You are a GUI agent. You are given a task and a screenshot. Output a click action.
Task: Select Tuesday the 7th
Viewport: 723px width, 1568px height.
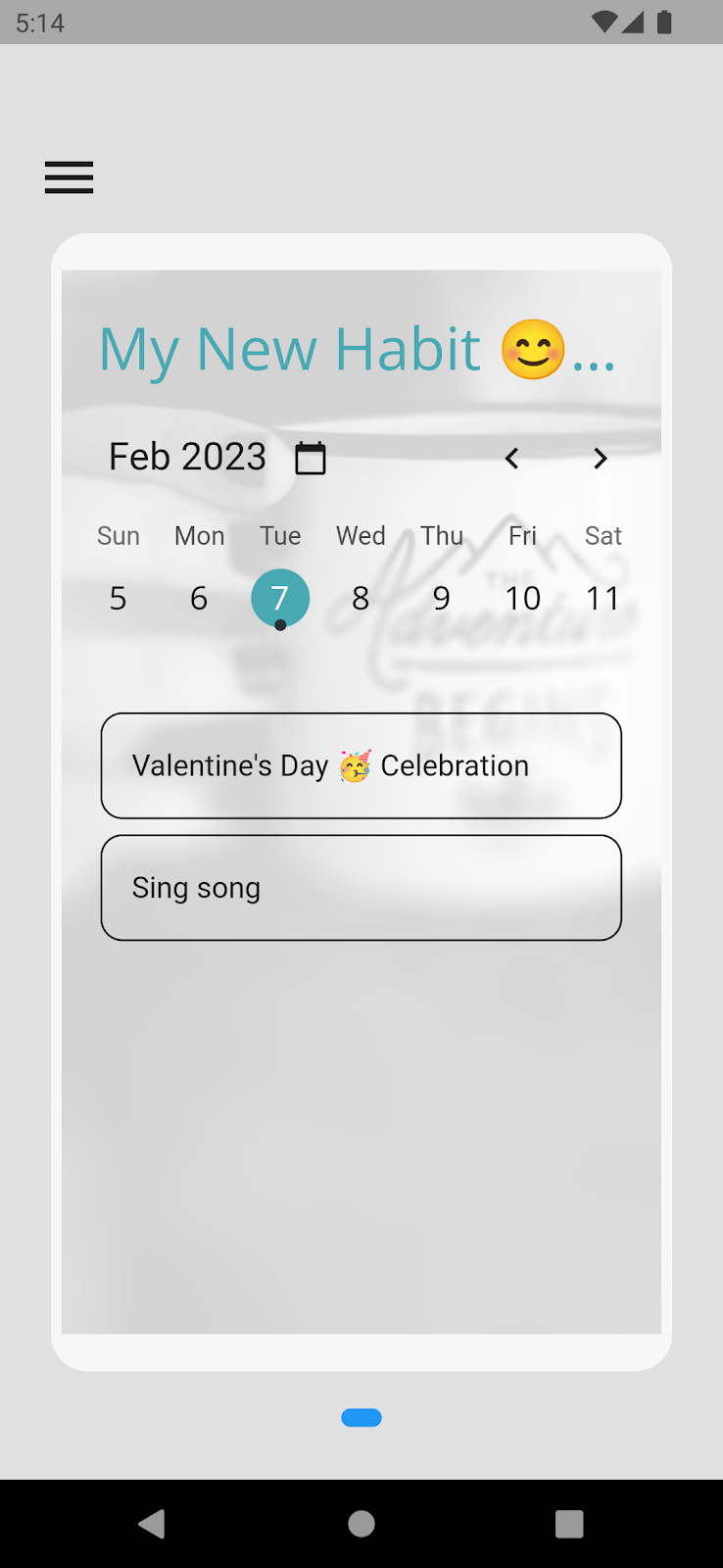pos(280,598)
